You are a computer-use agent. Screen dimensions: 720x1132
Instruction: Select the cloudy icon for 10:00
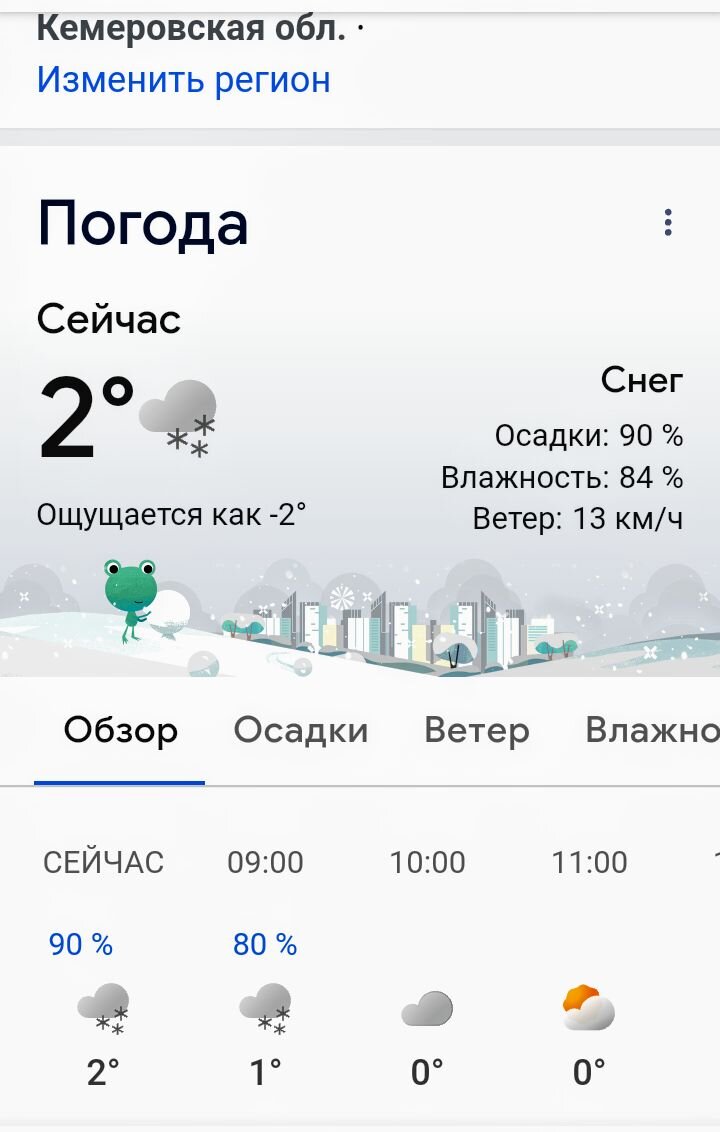click(427, 1012)
